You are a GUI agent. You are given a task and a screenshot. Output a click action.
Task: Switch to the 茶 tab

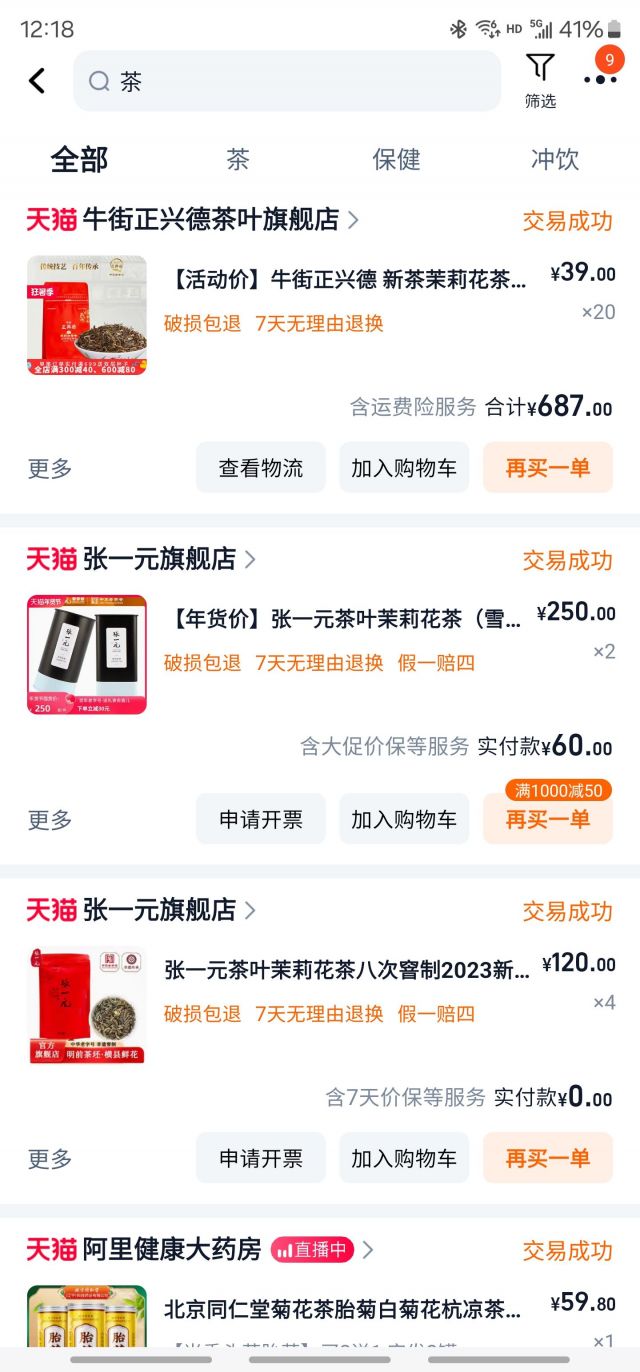237,159
